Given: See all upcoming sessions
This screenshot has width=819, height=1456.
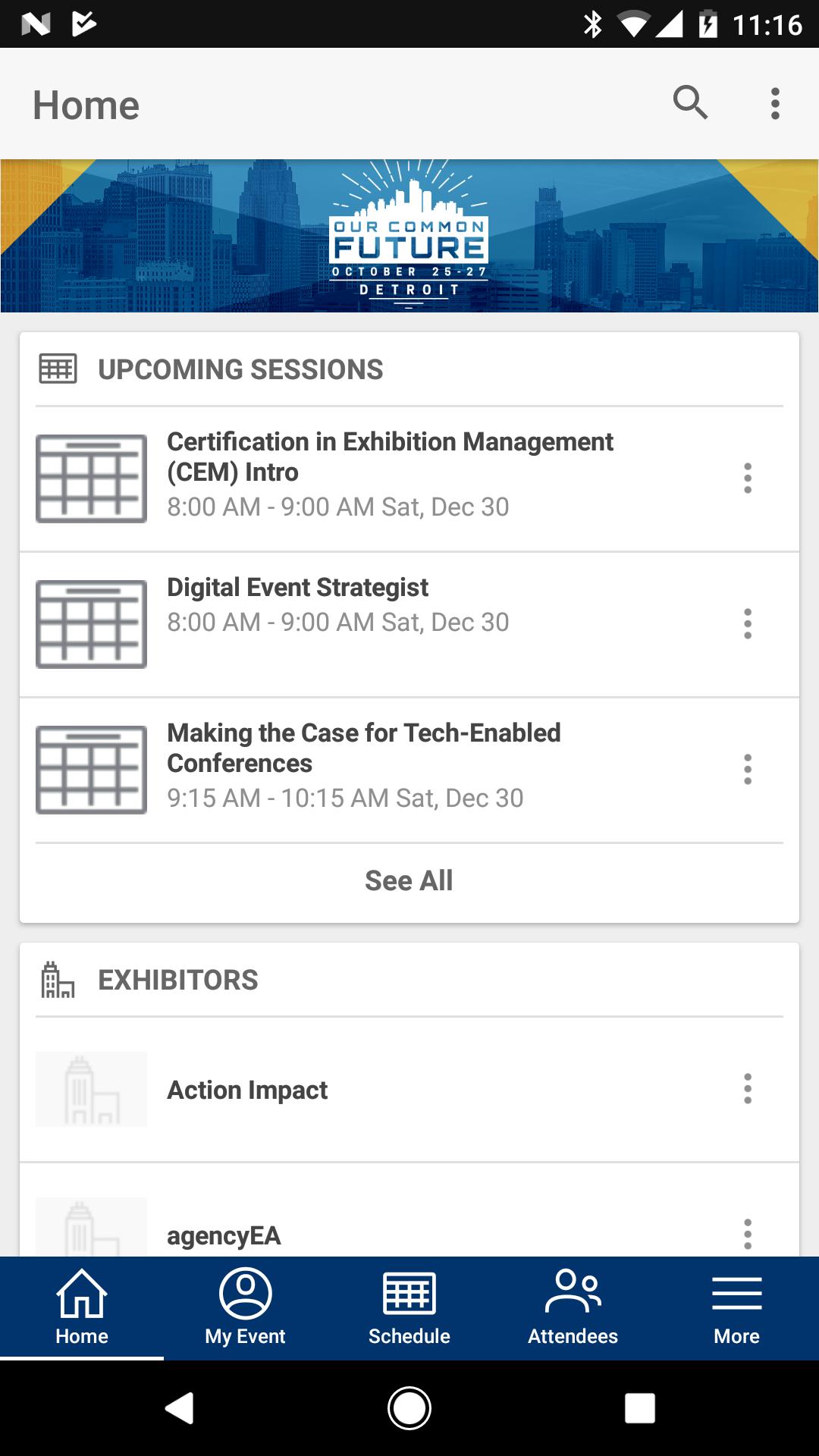Looking at the screenshot, I should [409, 881].
